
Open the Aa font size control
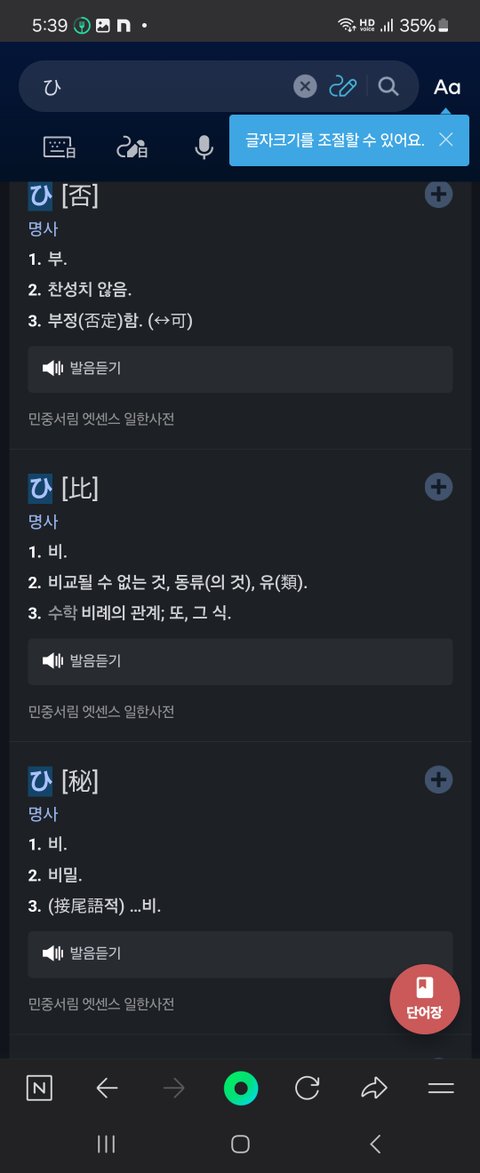coord(447,88)
